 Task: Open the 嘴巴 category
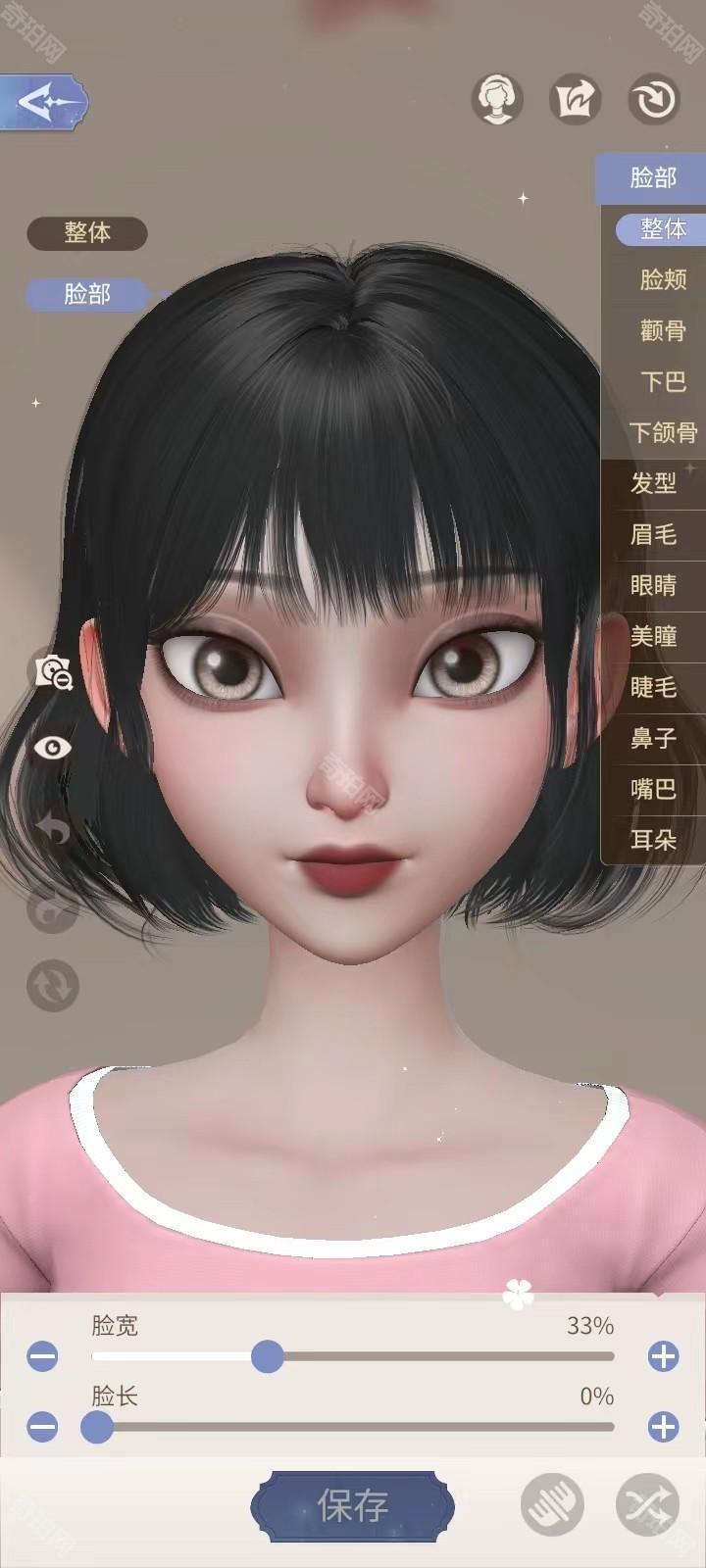(653, 789)
